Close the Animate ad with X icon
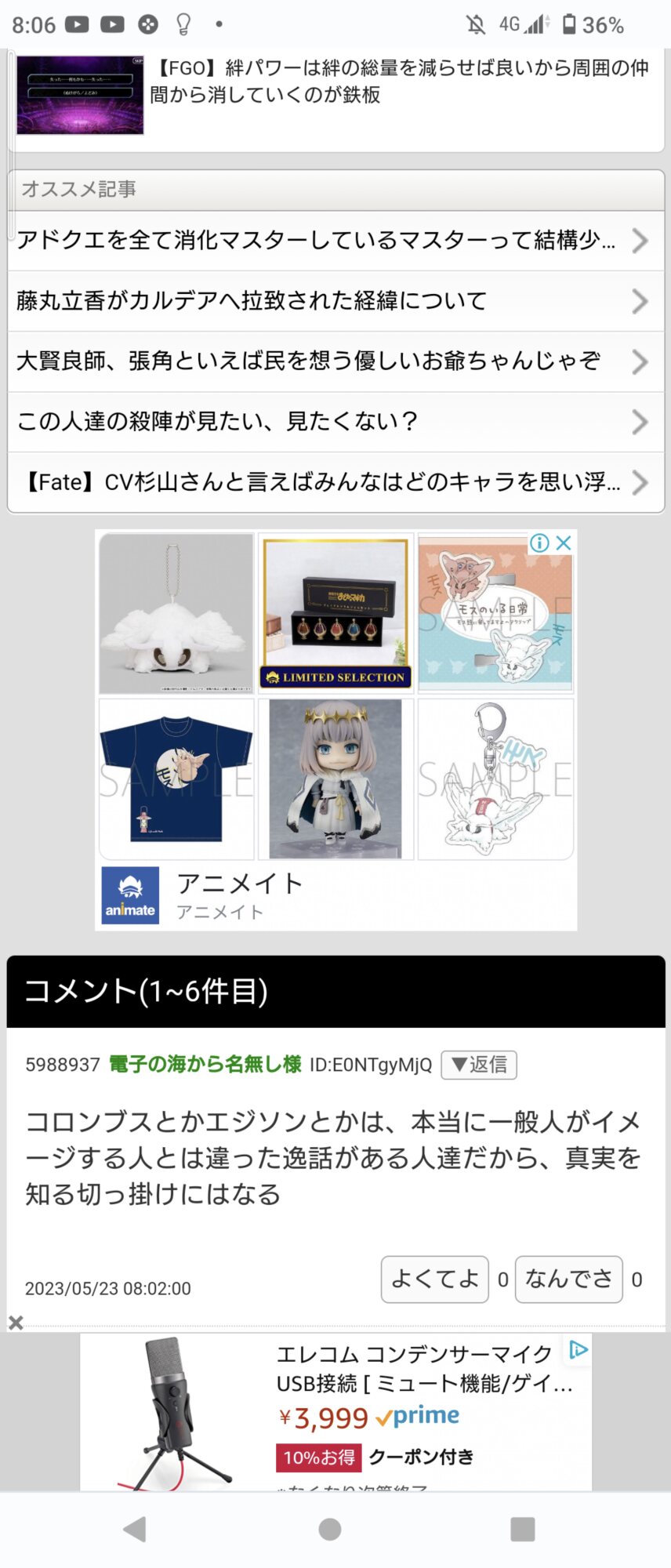This screenshot has height=1568, width=671. (x=564, y=543)
